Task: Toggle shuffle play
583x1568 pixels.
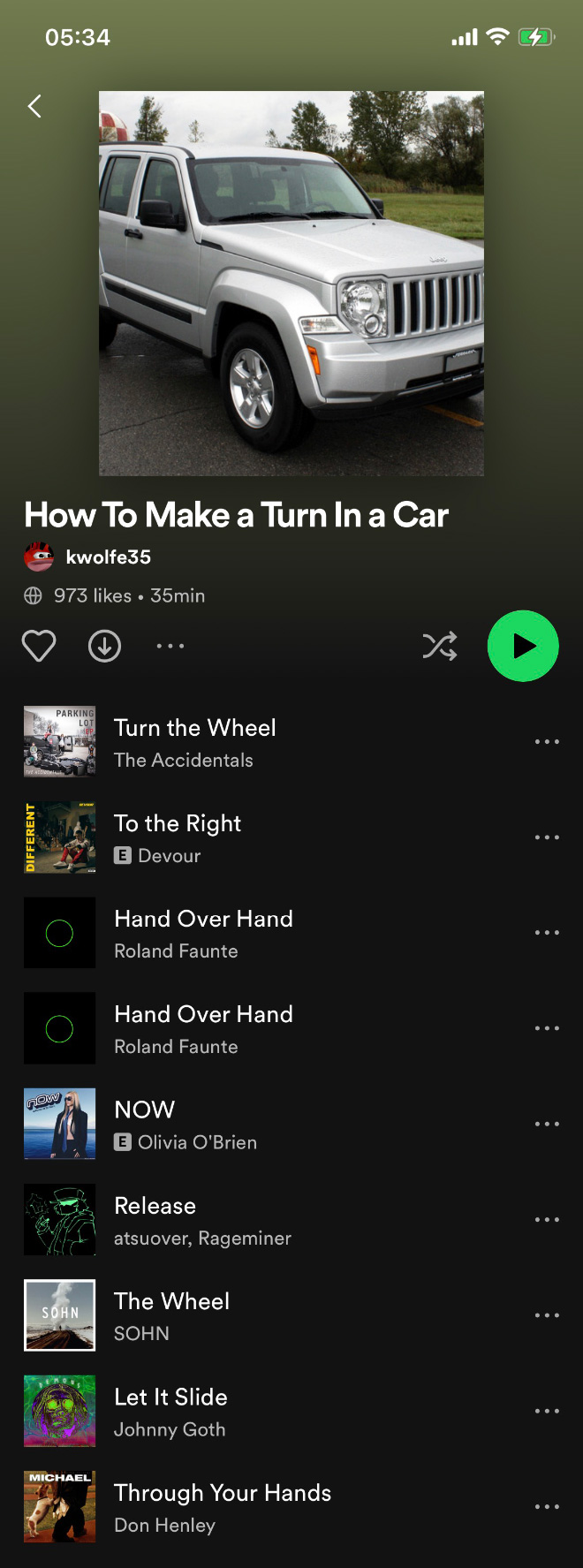Action: tap(440, 646)
